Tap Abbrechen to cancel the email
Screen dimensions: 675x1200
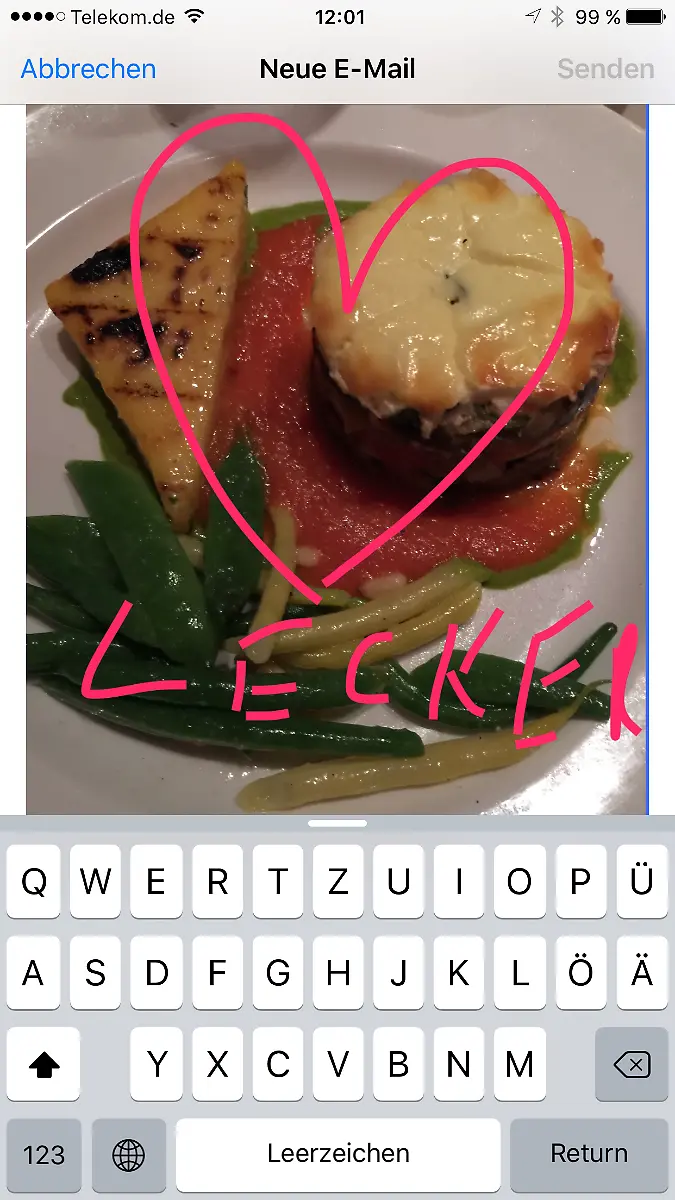(x=88, y=69)
